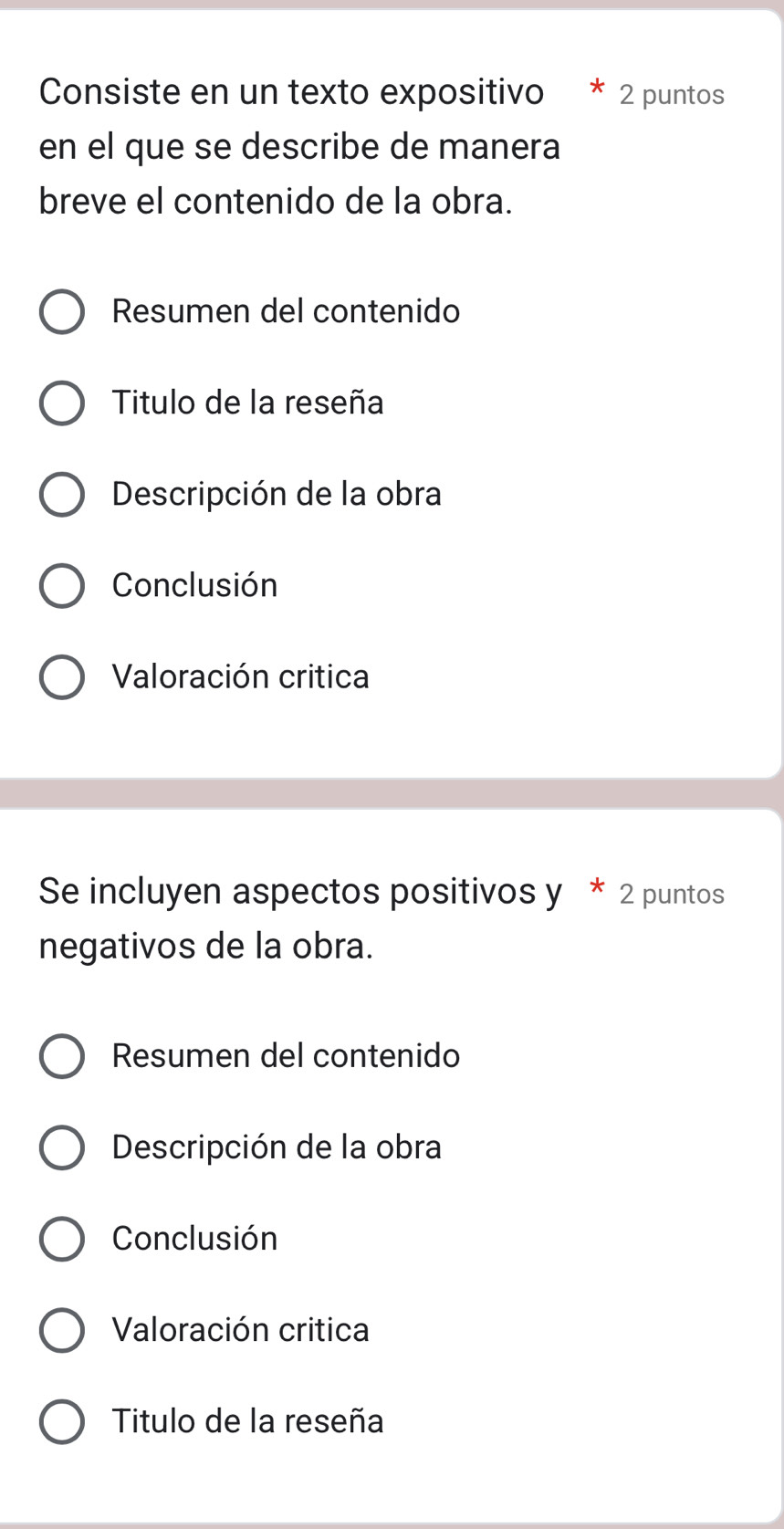Select 'Valoración critica' for the texto expositivo question
The image size is (784, 1529).
(62, 677)
